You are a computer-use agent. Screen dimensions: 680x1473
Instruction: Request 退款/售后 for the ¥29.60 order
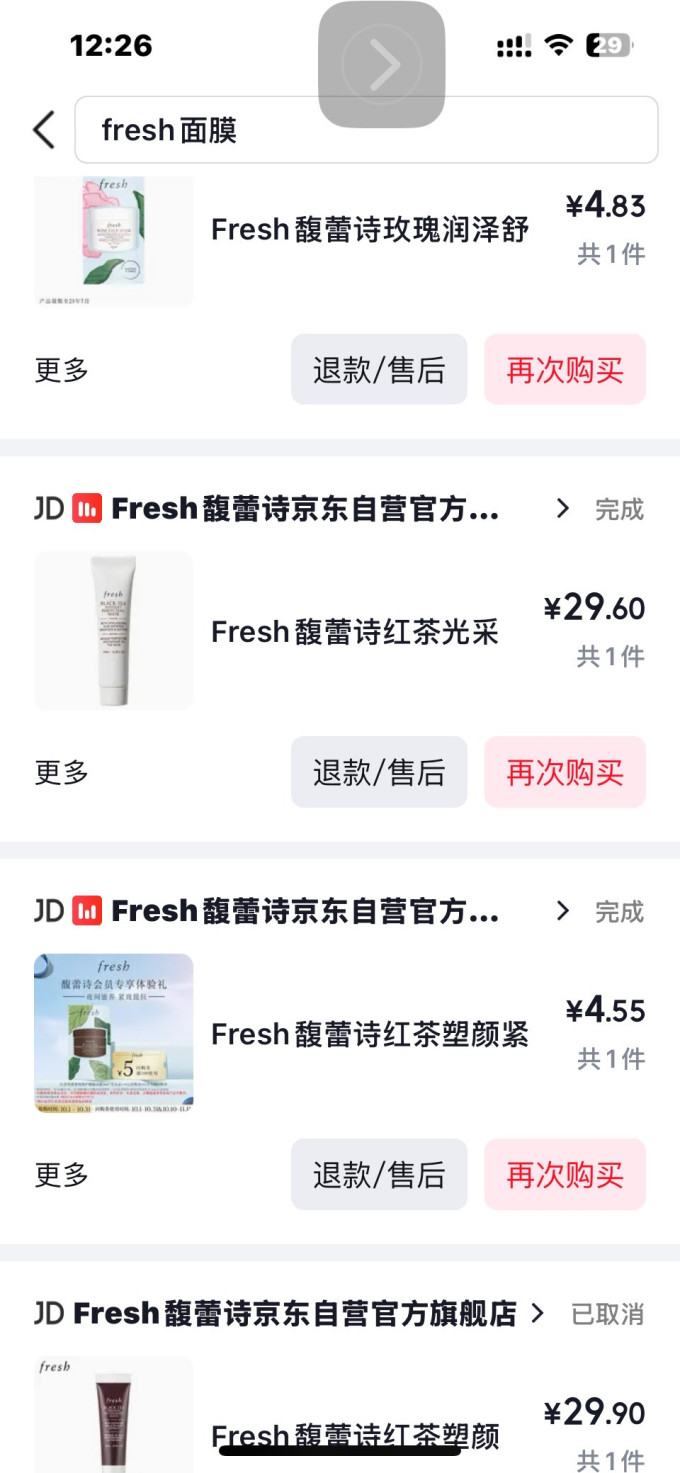pos(379,772)
